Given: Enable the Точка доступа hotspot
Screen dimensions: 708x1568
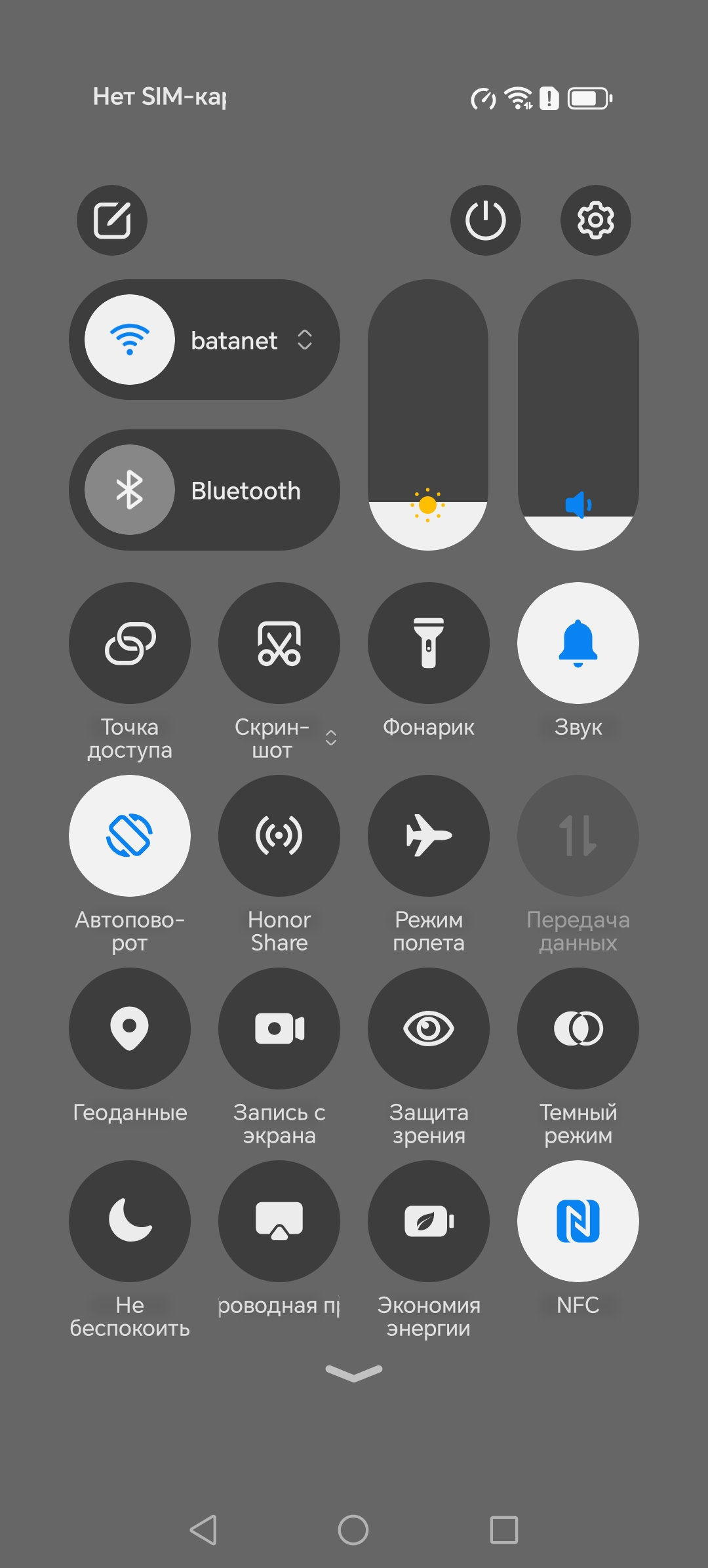Looking at the screenshot, I should click(x=130, y=643).
